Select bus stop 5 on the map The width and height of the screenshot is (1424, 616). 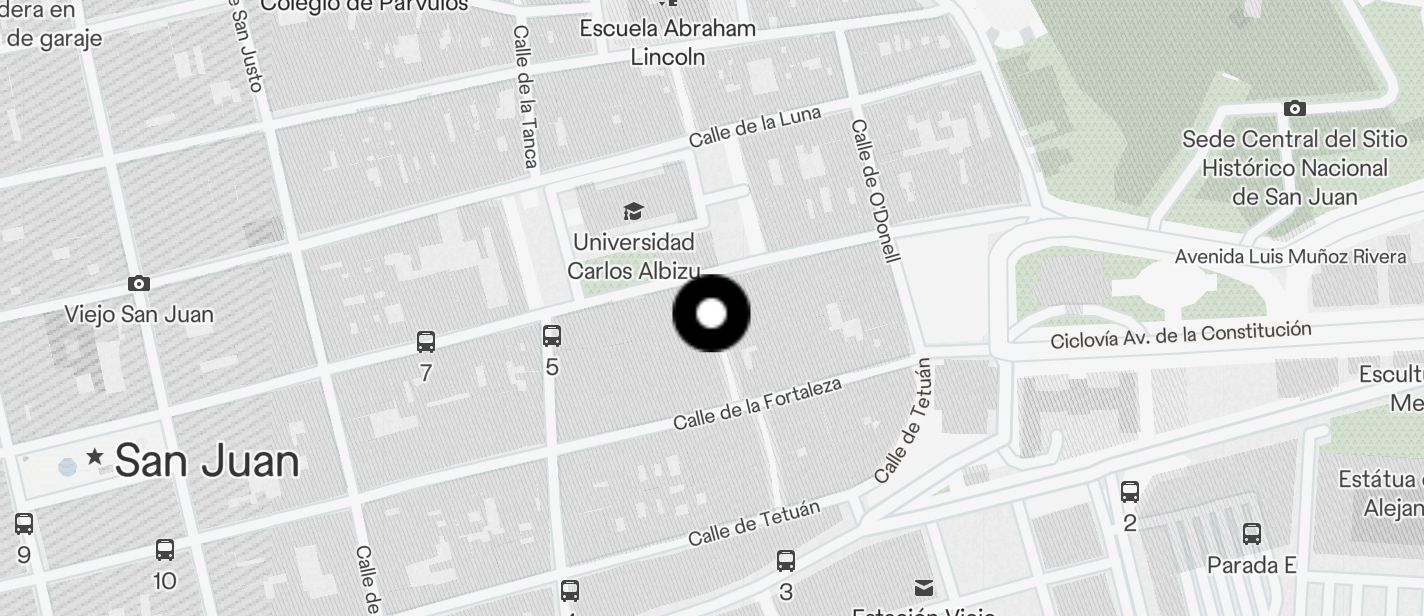pyautogui.click(x=552, y=337)
